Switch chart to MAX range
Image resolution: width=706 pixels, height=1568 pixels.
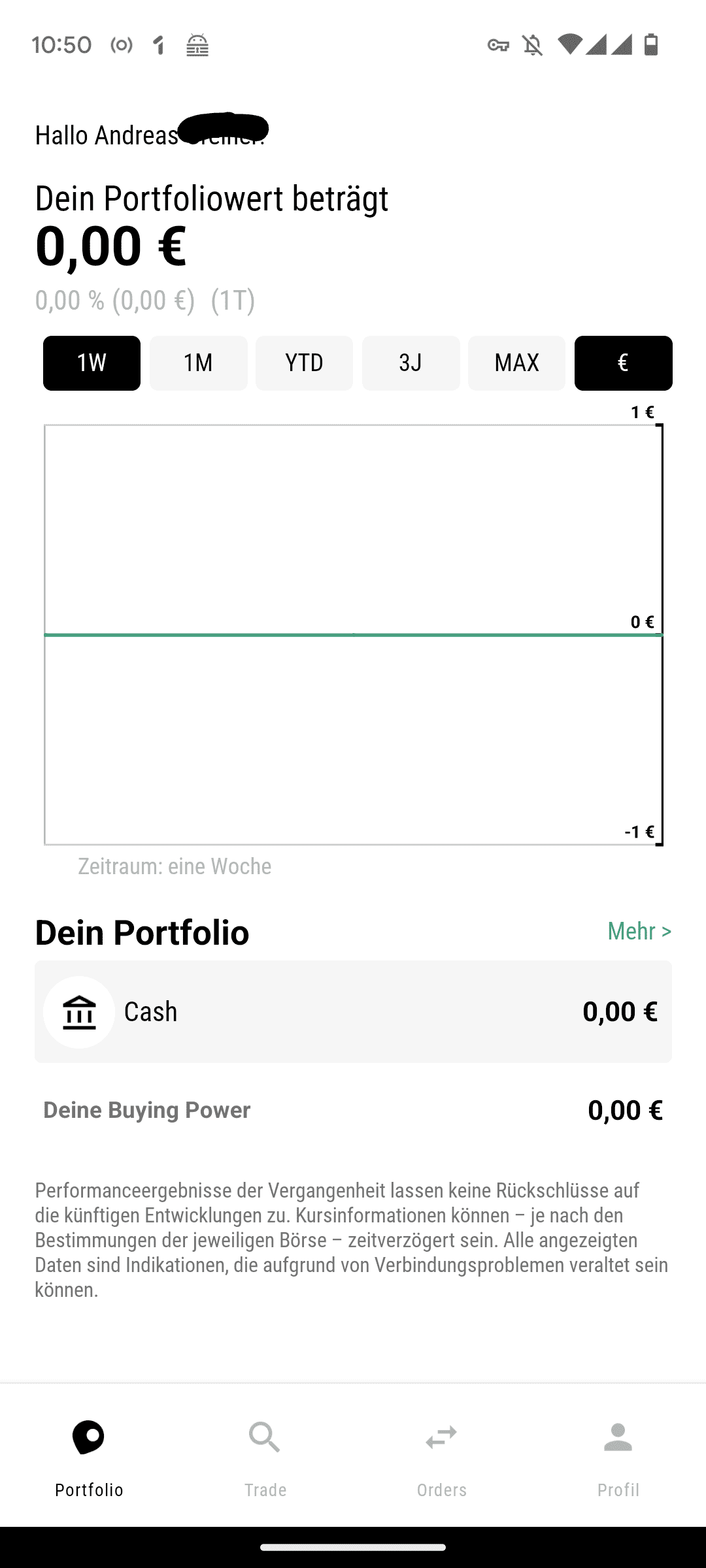[516, 363]
